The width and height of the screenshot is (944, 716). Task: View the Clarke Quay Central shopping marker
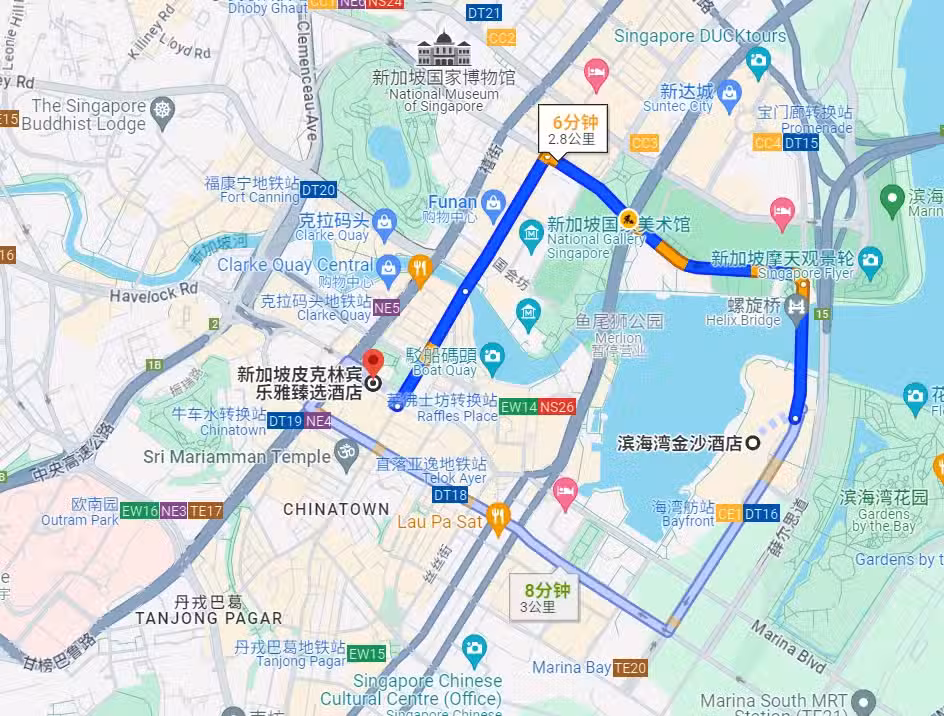(388, 267)
